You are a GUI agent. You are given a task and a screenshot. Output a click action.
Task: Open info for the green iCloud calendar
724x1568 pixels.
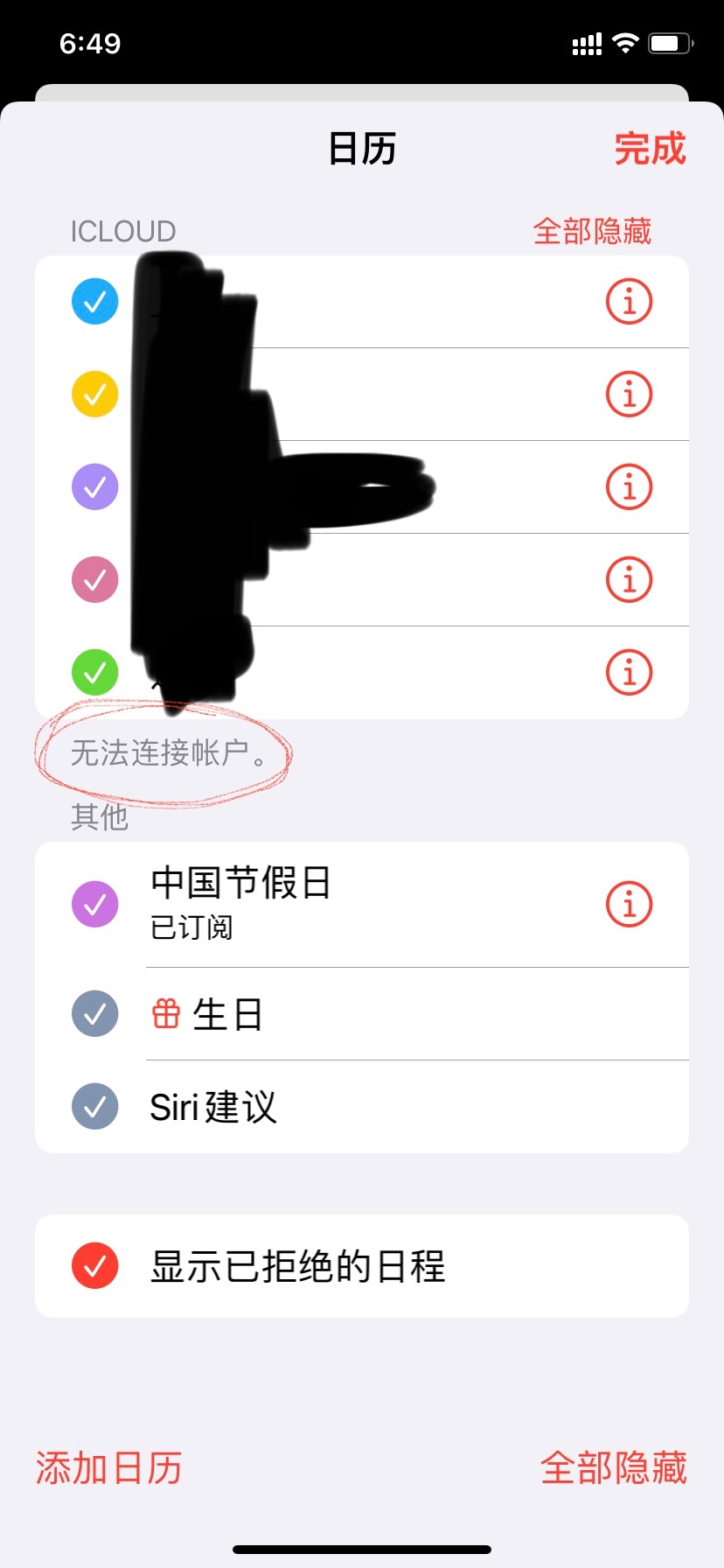click(629, 673)
